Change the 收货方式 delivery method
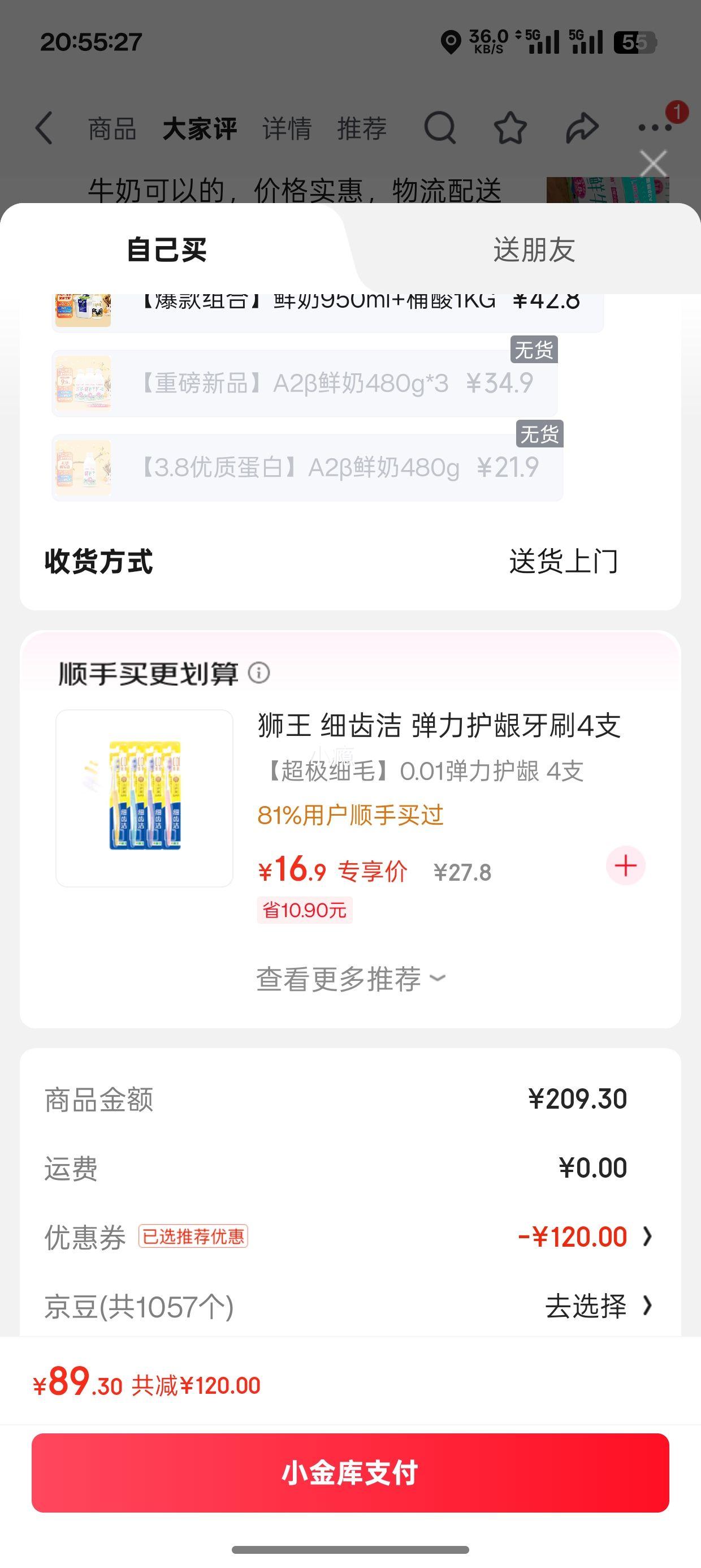Screen dimensions: 701x1568 pyautogui.click(x=563, y=561)
